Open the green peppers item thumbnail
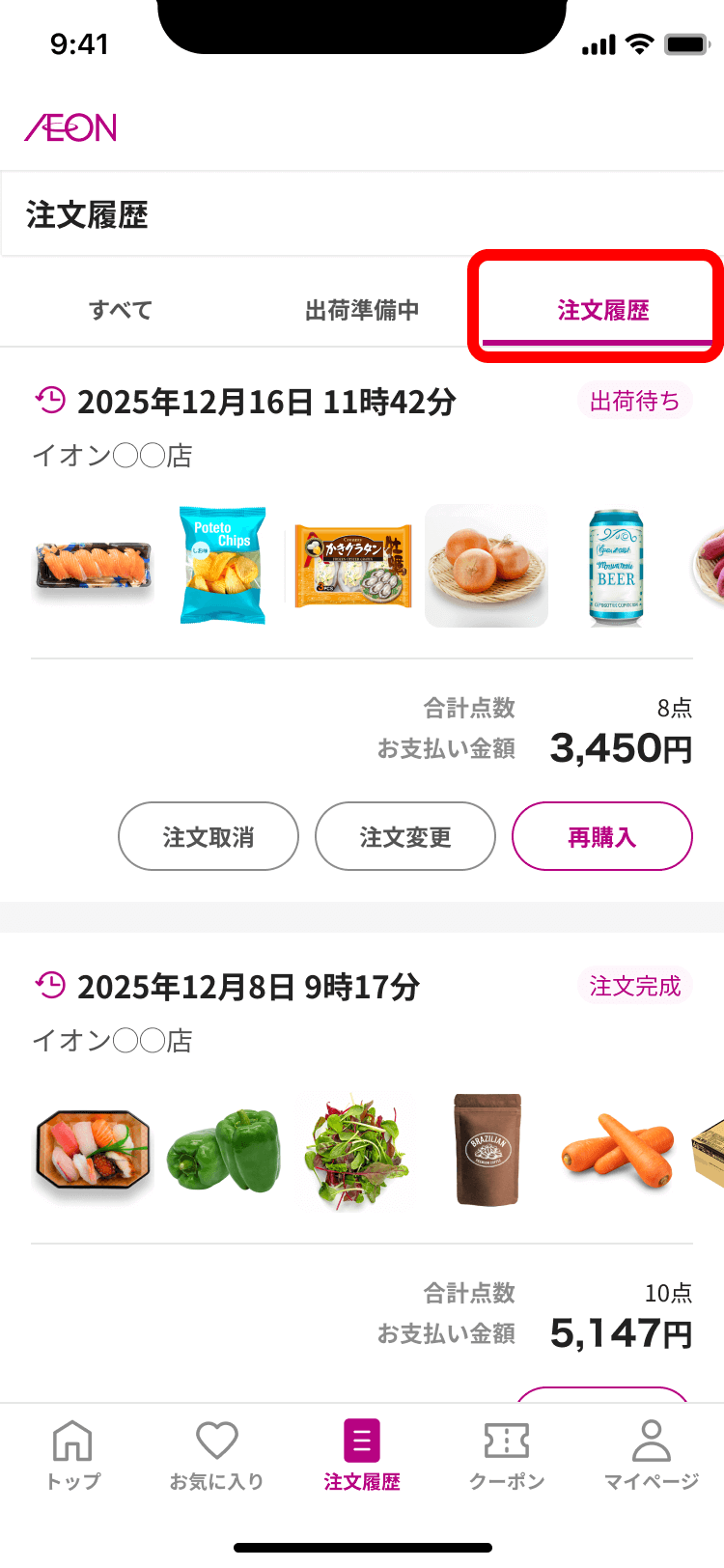Viewport: 724px width, 1568px height. pyautogui.click(x=224, y=1151)
